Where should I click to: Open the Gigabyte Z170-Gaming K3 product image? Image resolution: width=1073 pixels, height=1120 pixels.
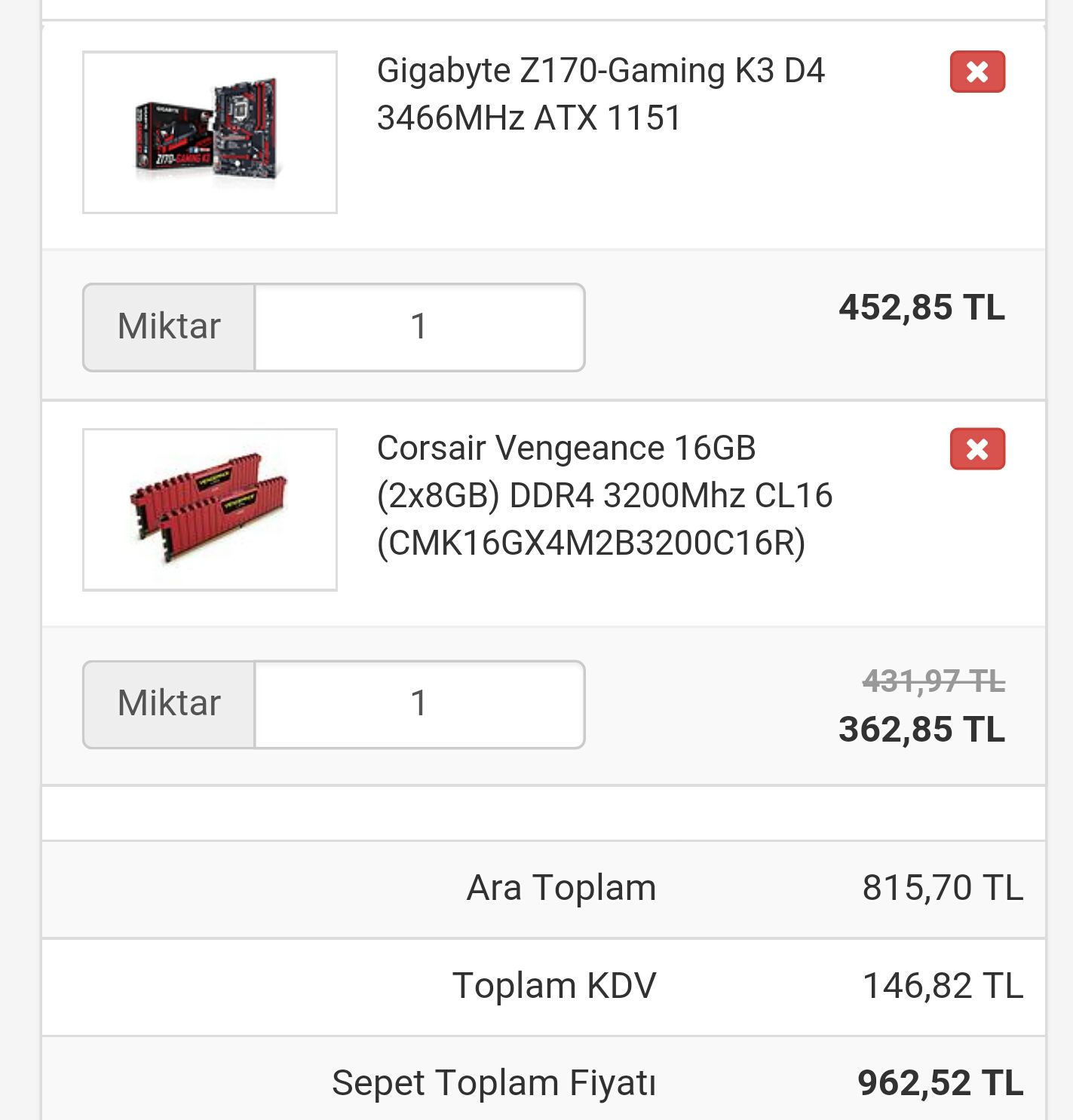coord(210,133)
